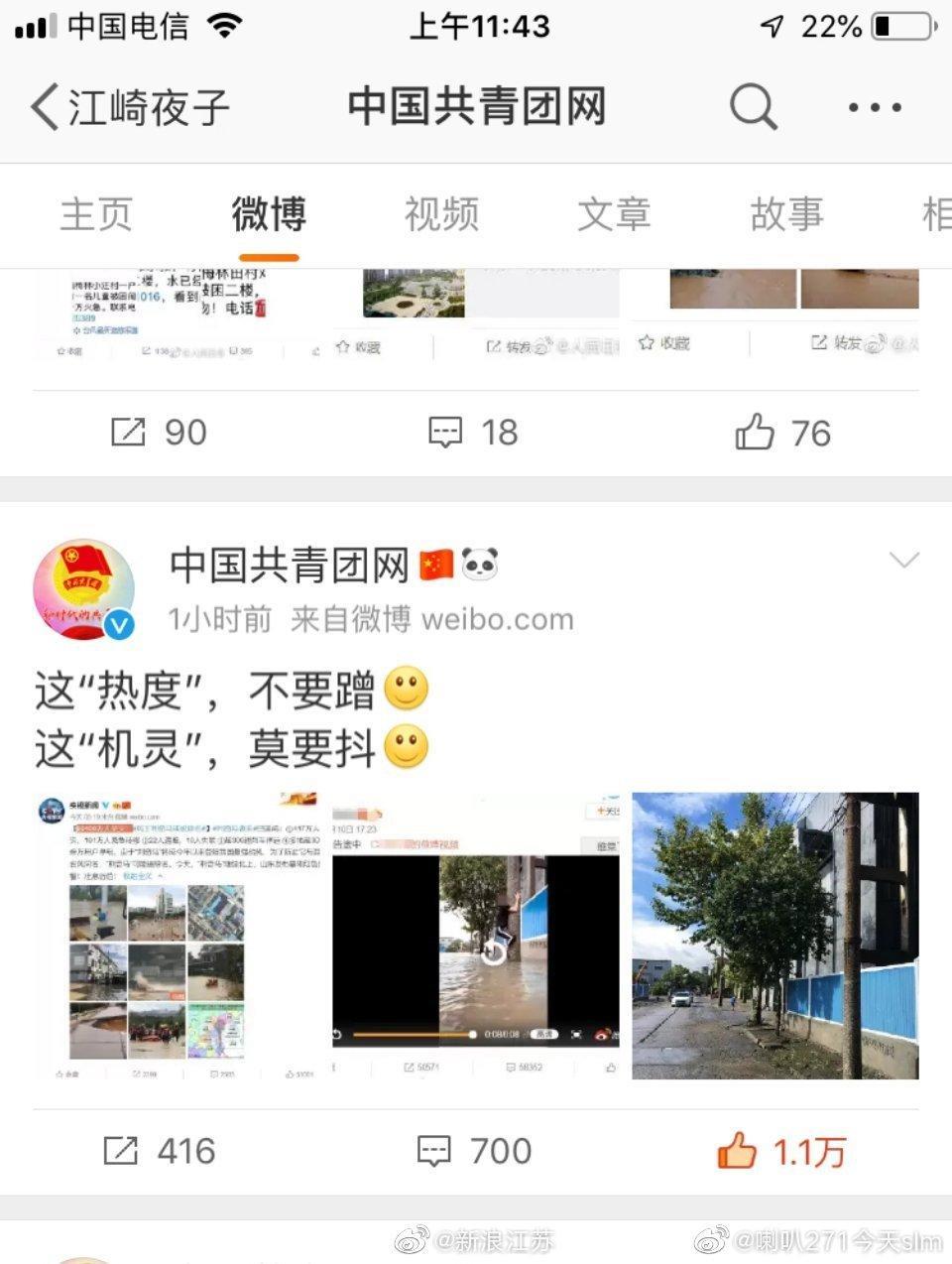Screen dimensions: 952x1264
Task: Like the post with 76 likes
Action: (782, 434)
